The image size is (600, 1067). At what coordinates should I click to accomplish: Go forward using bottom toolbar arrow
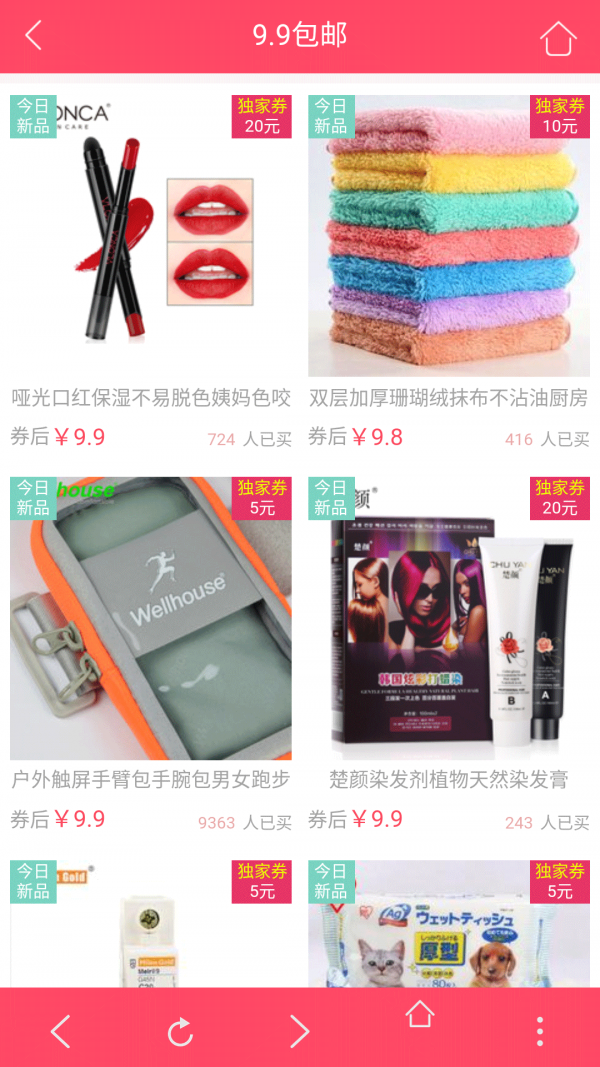coord(299,1031)
